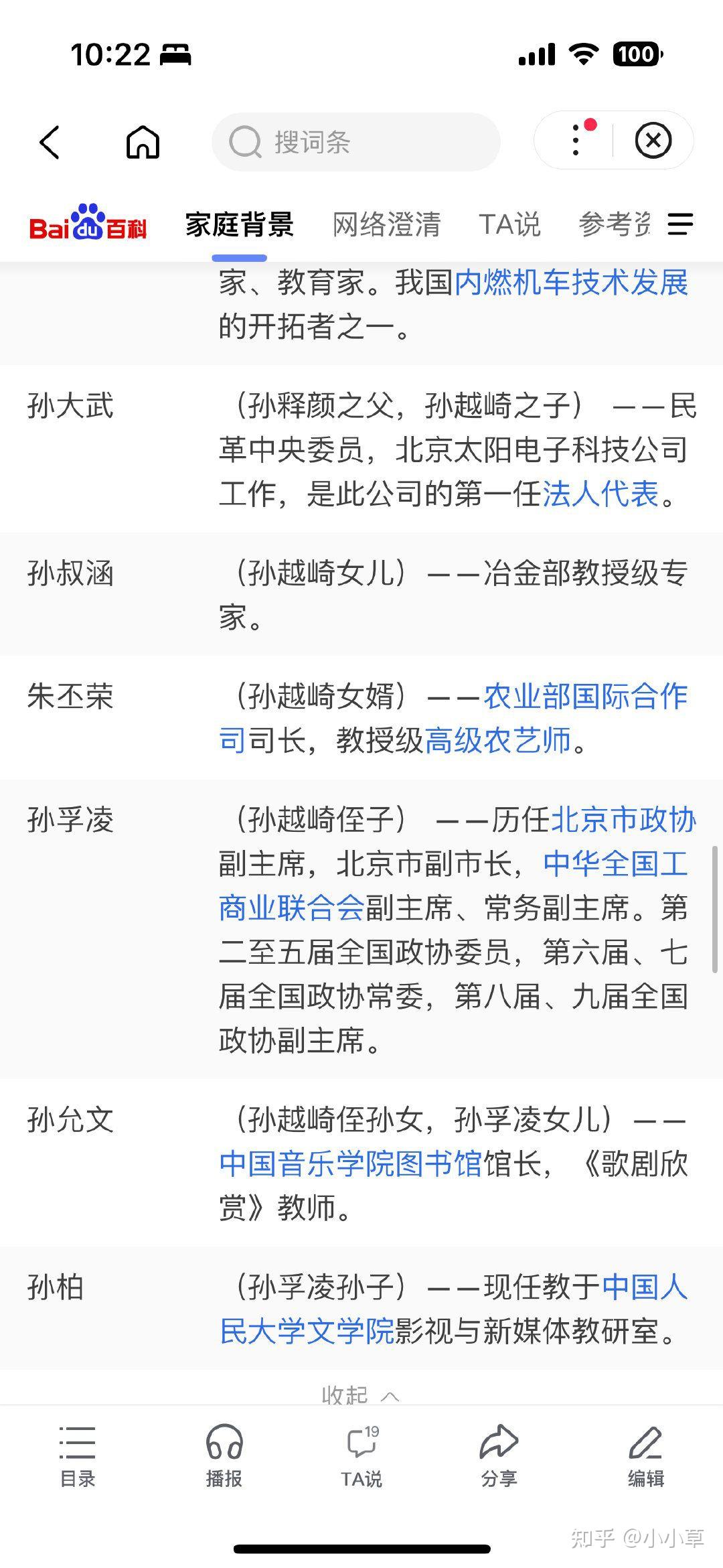723x1568 pixels.
Task: Open the 中国音乐学院图书馆 link
Action: pos(351,1163)
